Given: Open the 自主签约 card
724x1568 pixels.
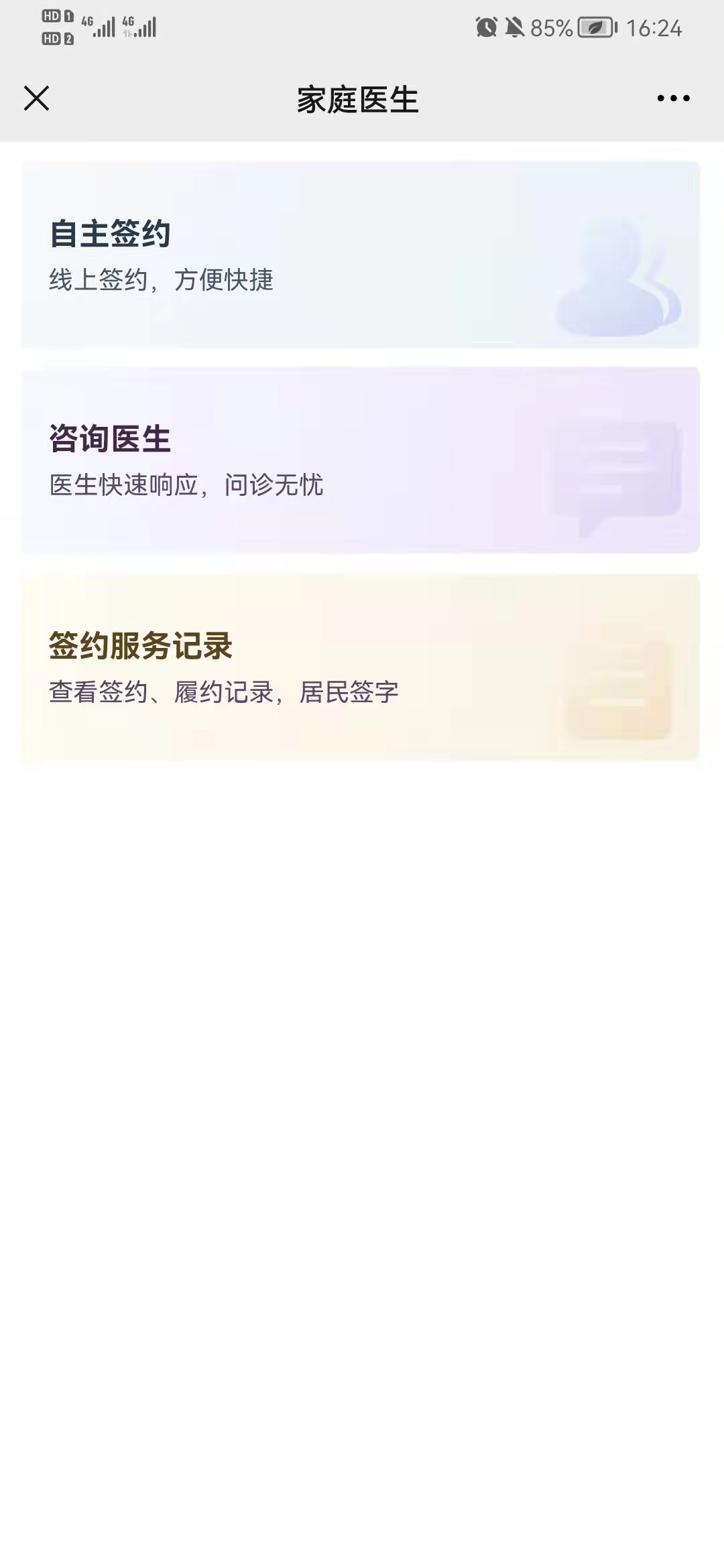Looking at the screenshot, I should pos(361,255).
